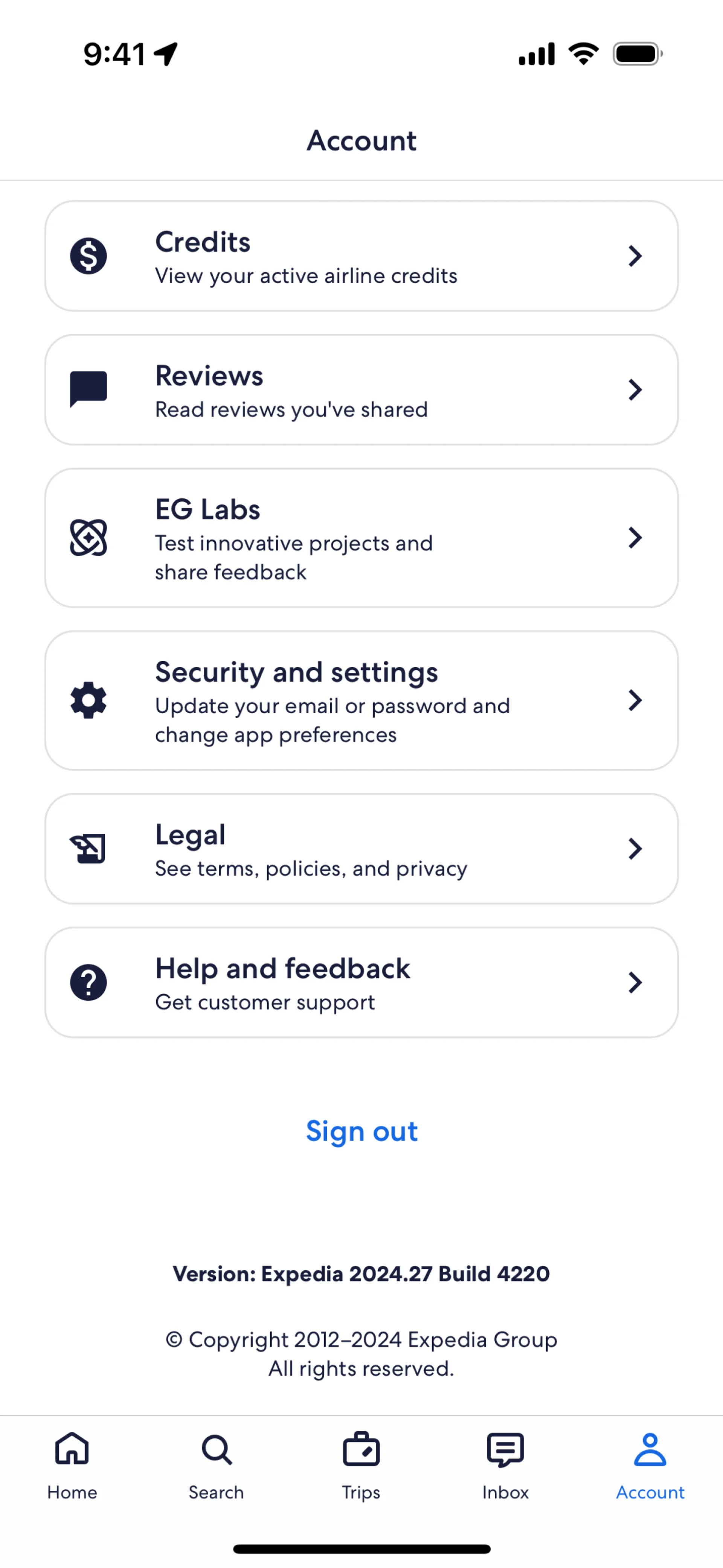The width and height of the screenshot is (723, 1568).
Task: Go to the Inbox tab
Action: [505, 1465]
